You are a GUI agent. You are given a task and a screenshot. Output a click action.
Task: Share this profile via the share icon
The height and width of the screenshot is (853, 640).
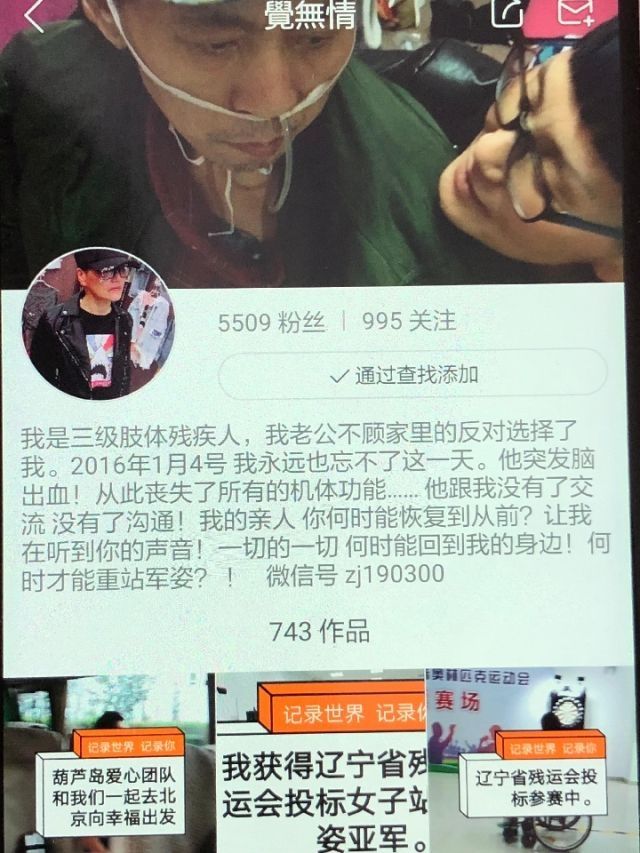tap(507, 14)
